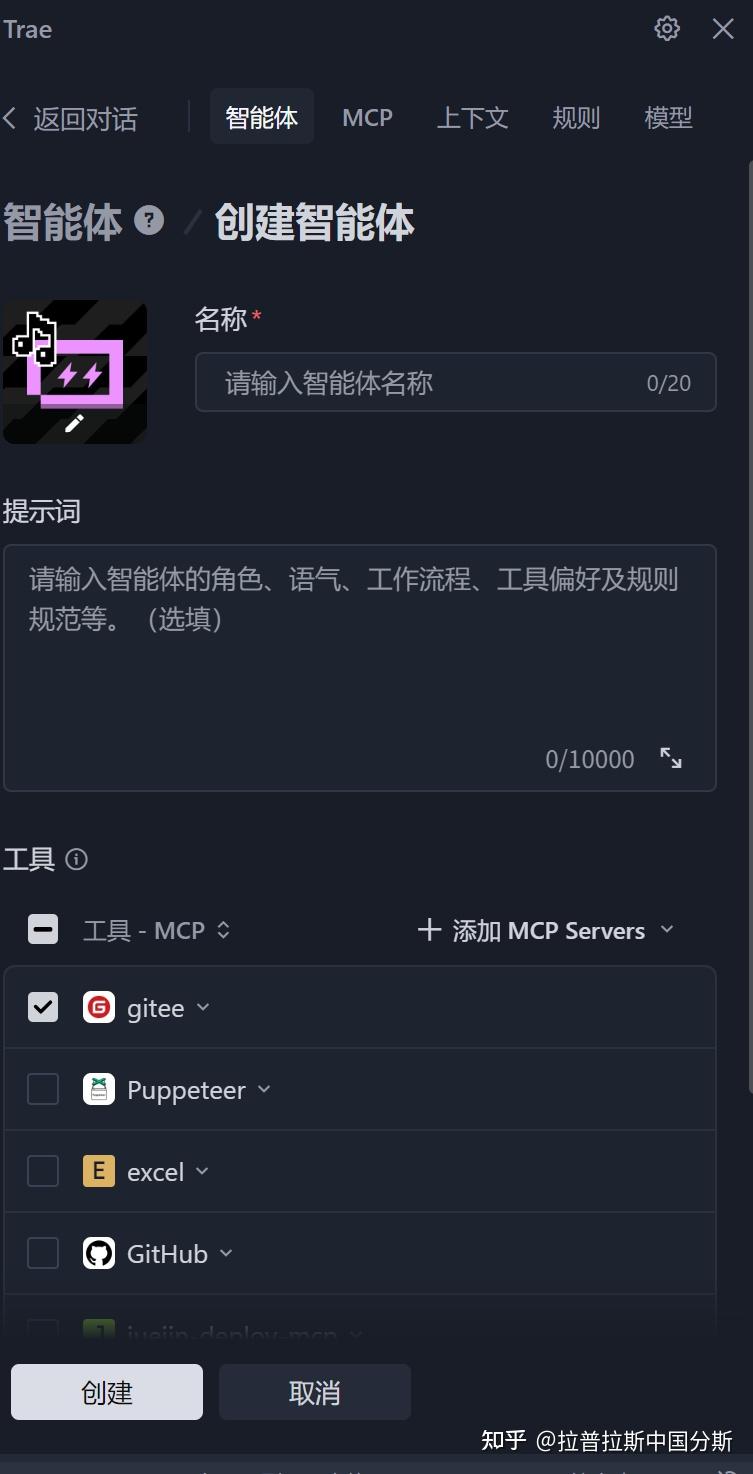This screenshot has height=1474, width=753.
Task: Expand the prompt textarea with resize icon
Action: point(671,758)
